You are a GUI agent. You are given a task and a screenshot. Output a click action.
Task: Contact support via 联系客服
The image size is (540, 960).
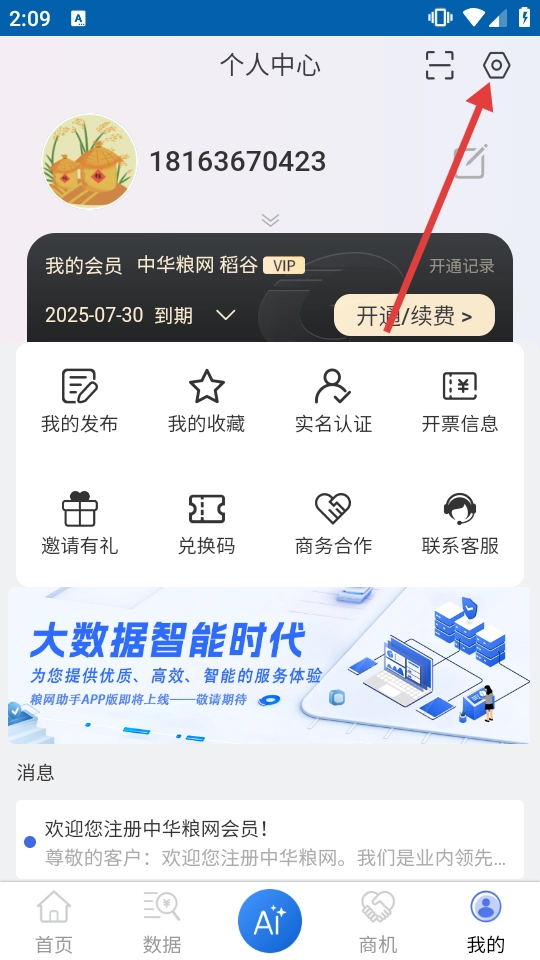pyautogui.click(x=460, y=523)
